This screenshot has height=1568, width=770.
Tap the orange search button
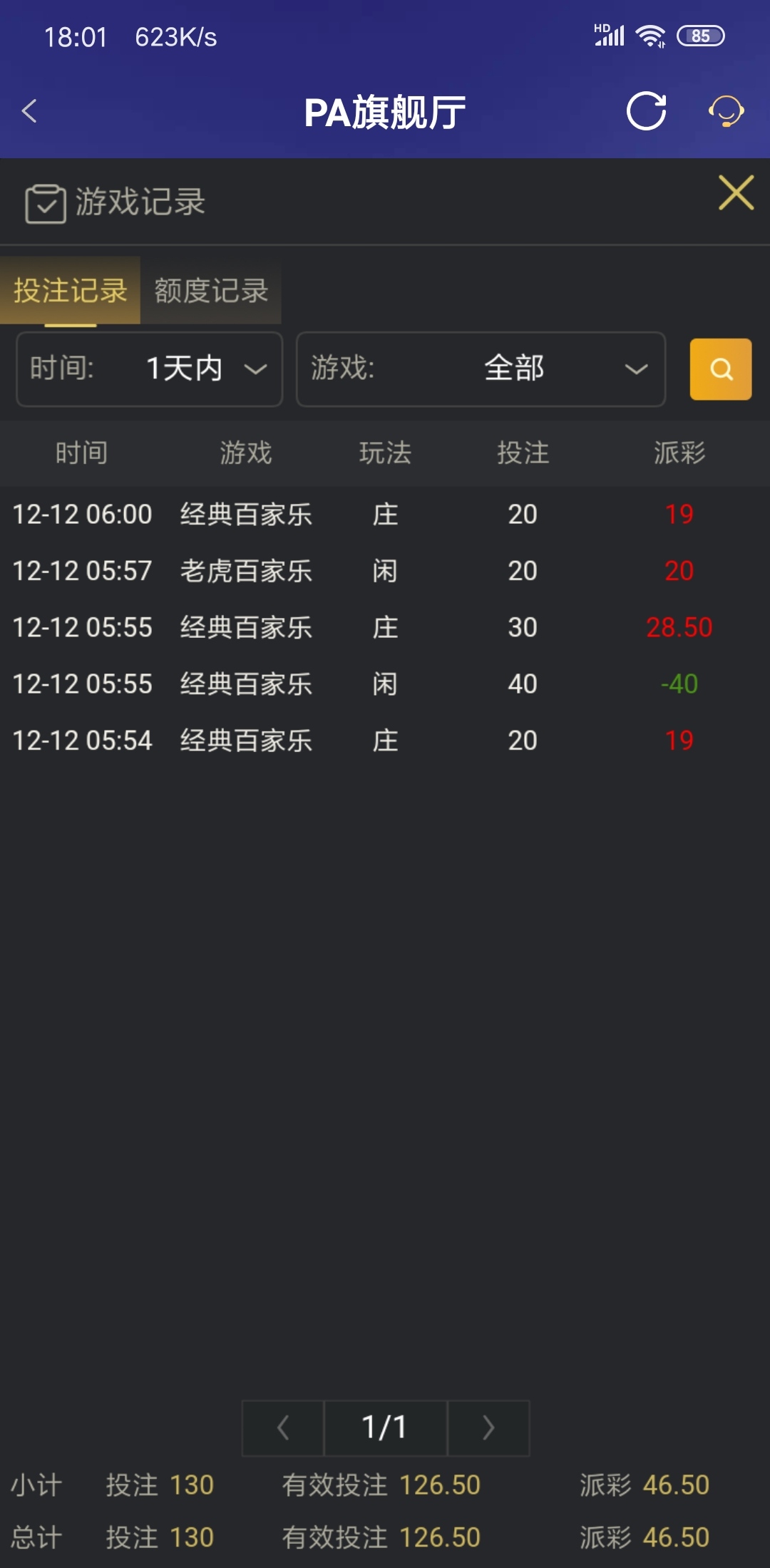[720, 369]
